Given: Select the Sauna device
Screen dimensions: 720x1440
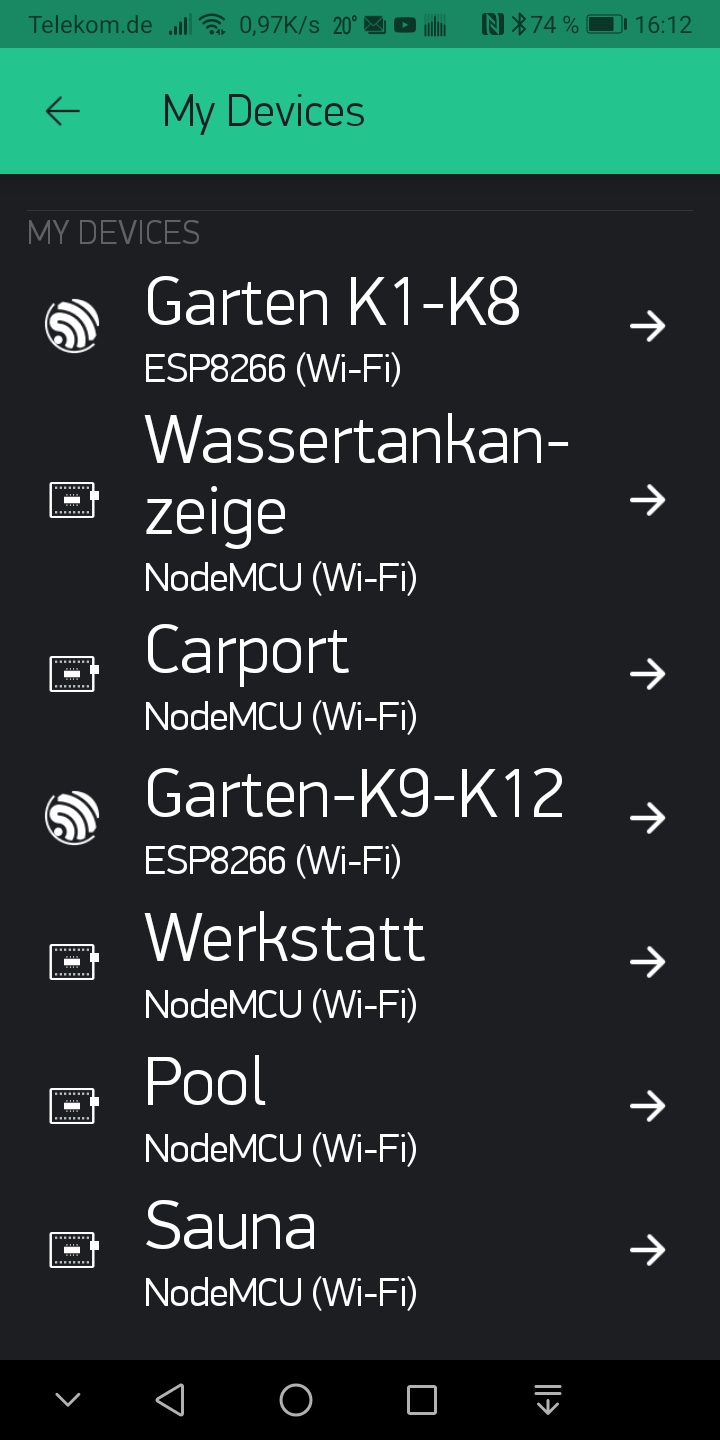Looking at the screenshot, I should [360, 1250].
